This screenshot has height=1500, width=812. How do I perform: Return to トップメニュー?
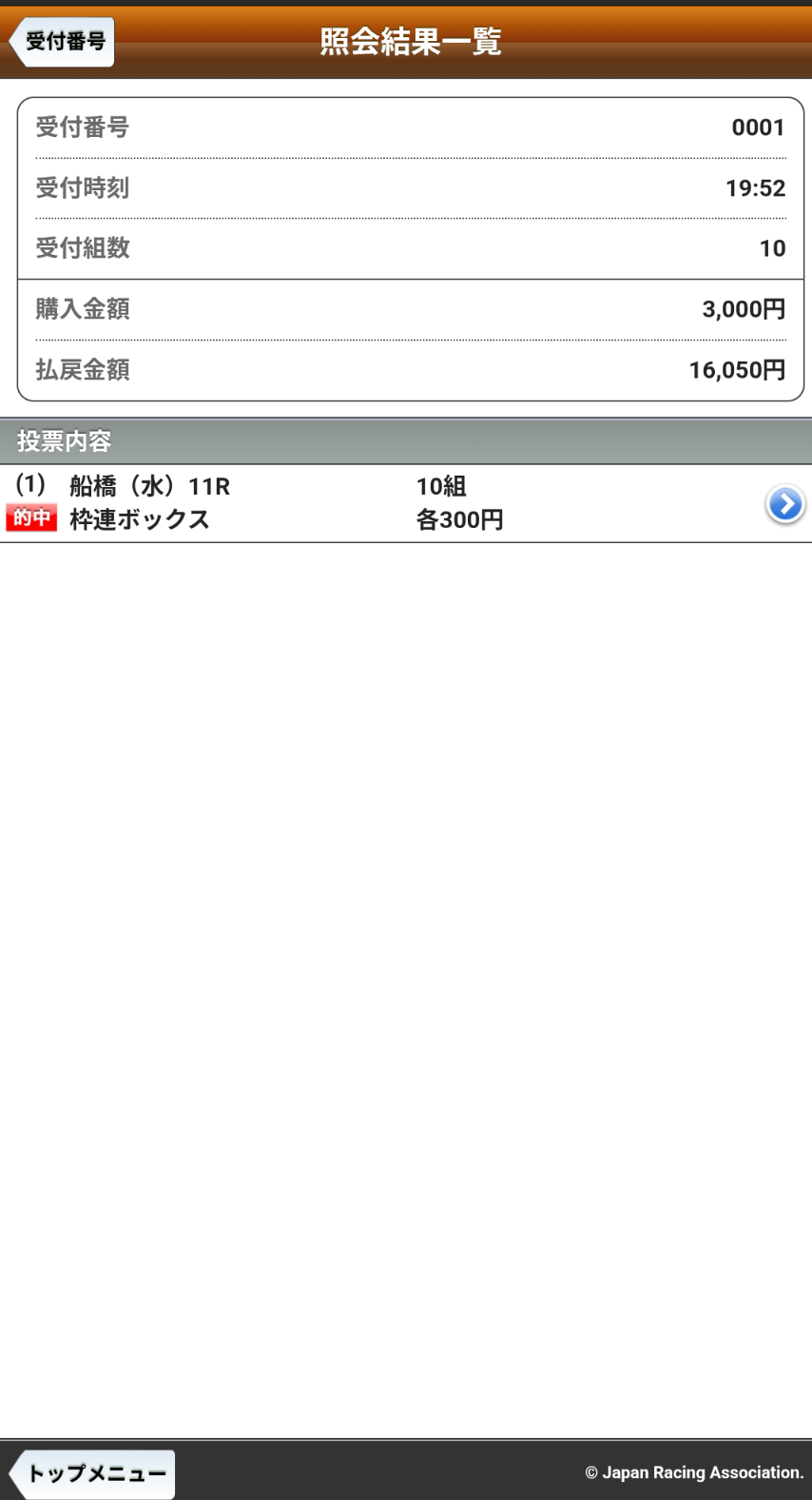point(93,1472)
